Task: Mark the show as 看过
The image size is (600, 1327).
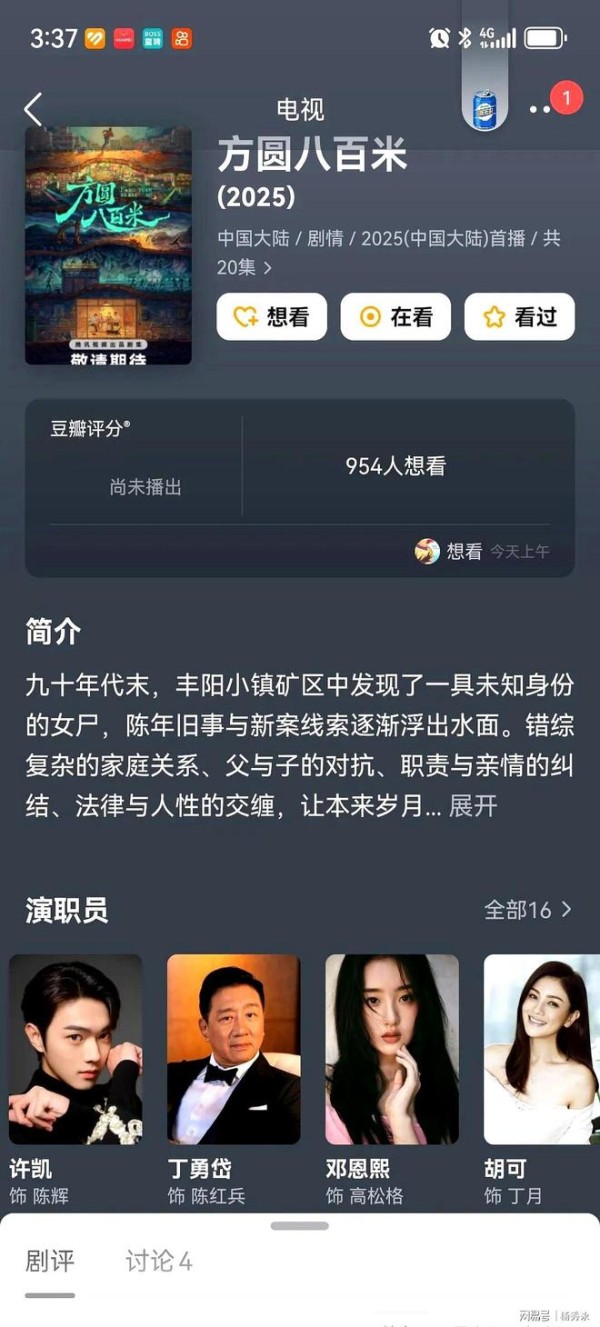Action: click(520, 317)
